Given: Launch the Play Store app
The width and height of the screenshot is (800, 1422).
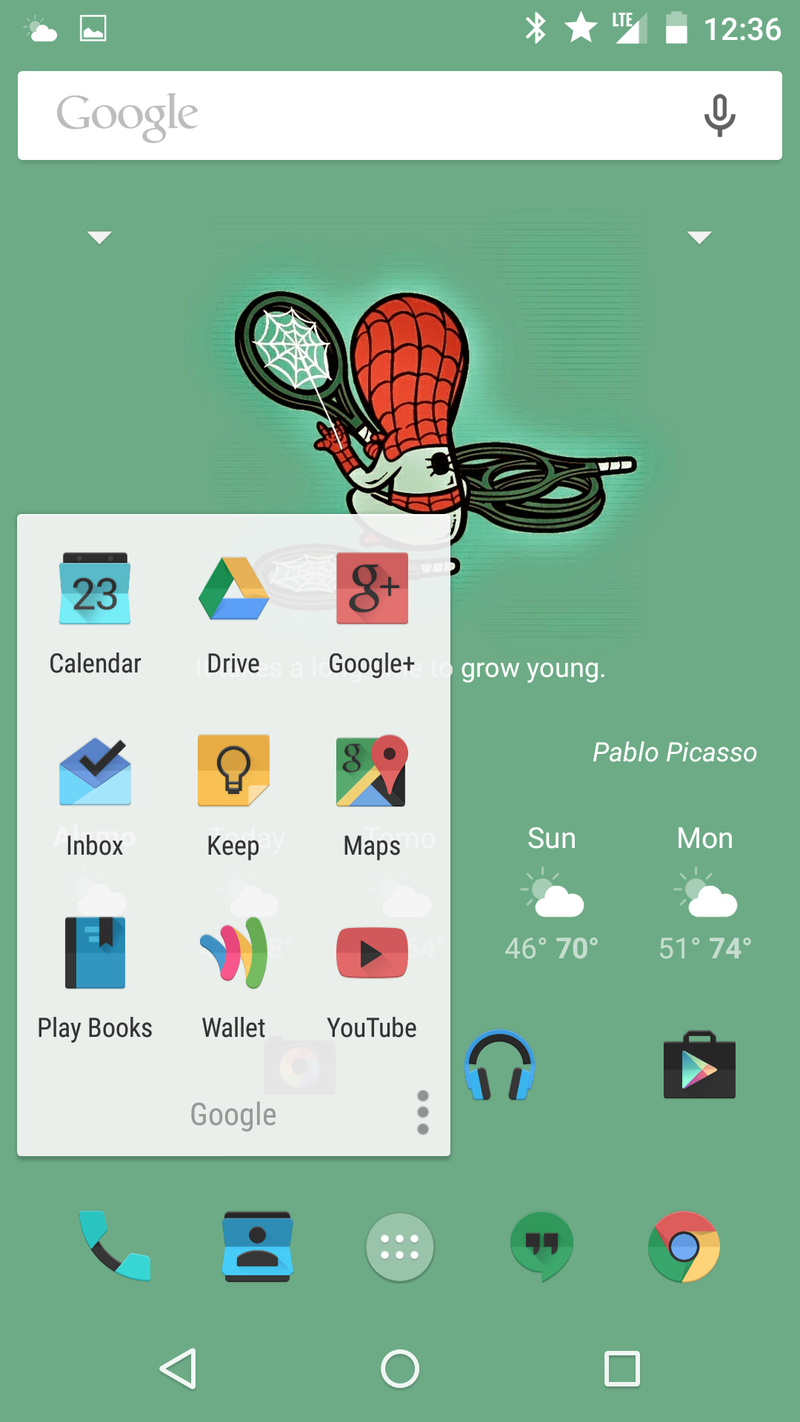Looking at the screenshot, I should click(700, 1066).
